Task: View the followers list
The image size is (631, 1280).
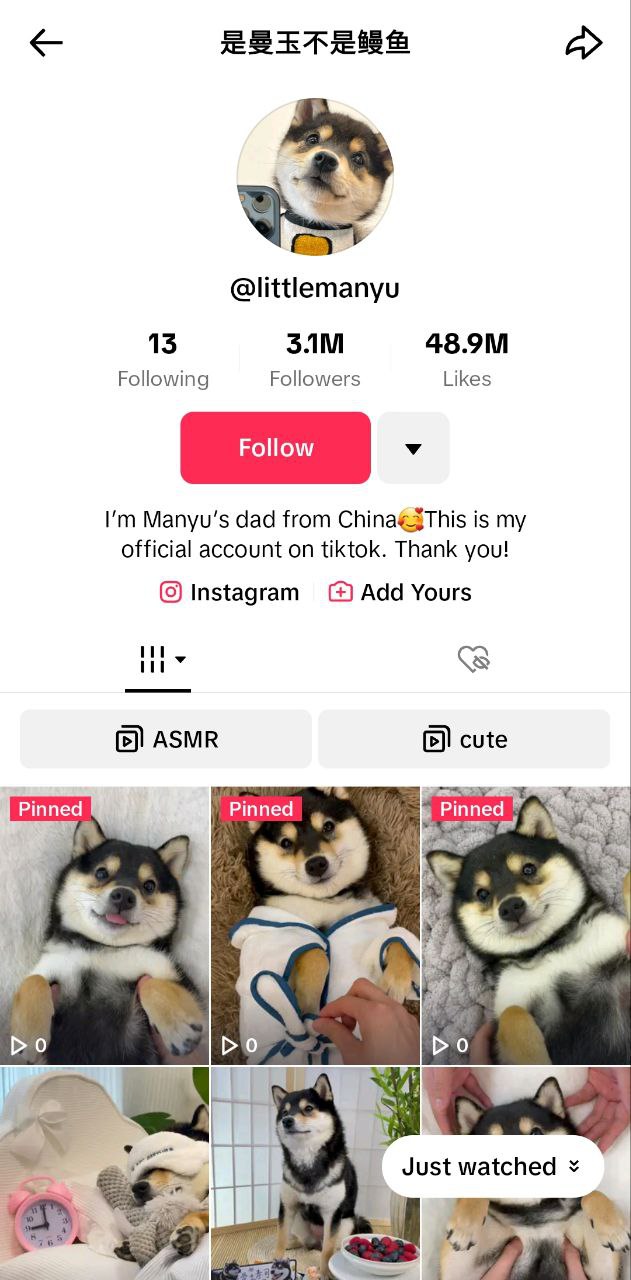Action: coord(315,360)
